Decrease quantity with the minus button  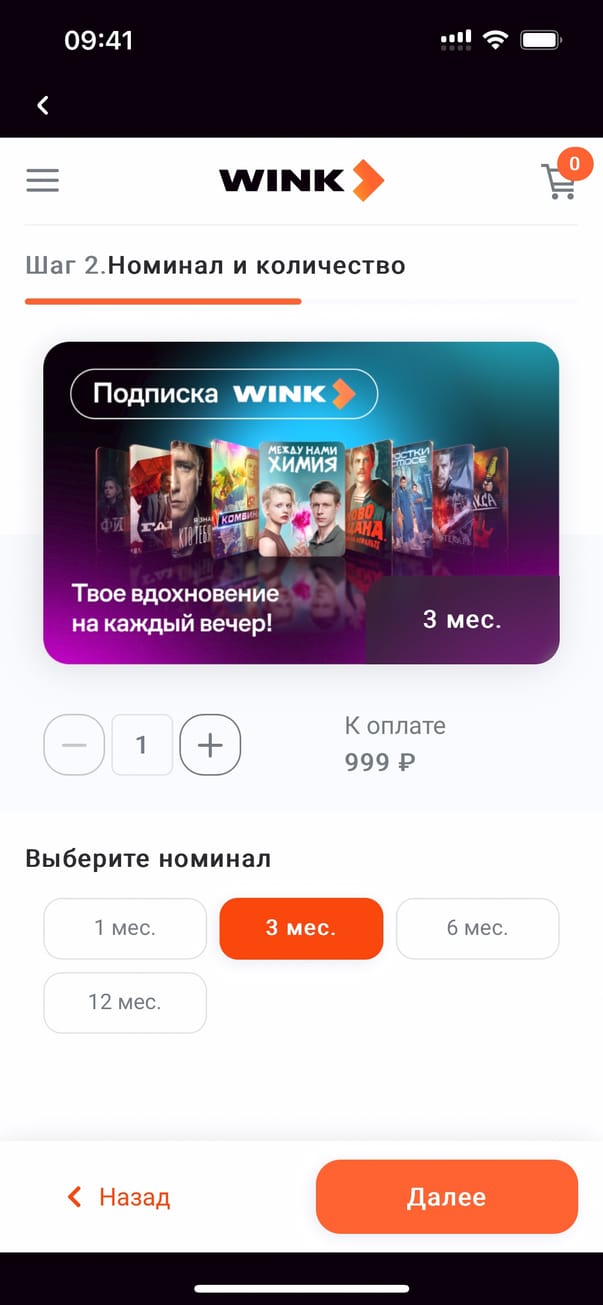[74, 745]
